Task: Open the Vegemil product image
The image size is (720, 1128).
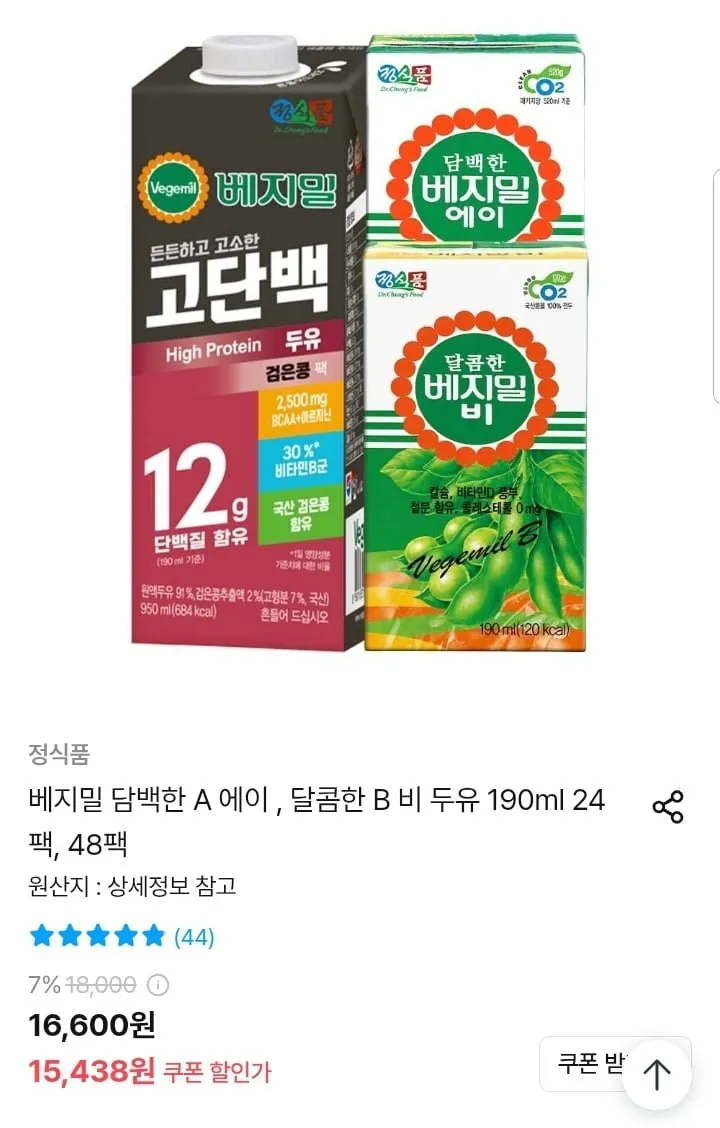Action: pos(360,343)
